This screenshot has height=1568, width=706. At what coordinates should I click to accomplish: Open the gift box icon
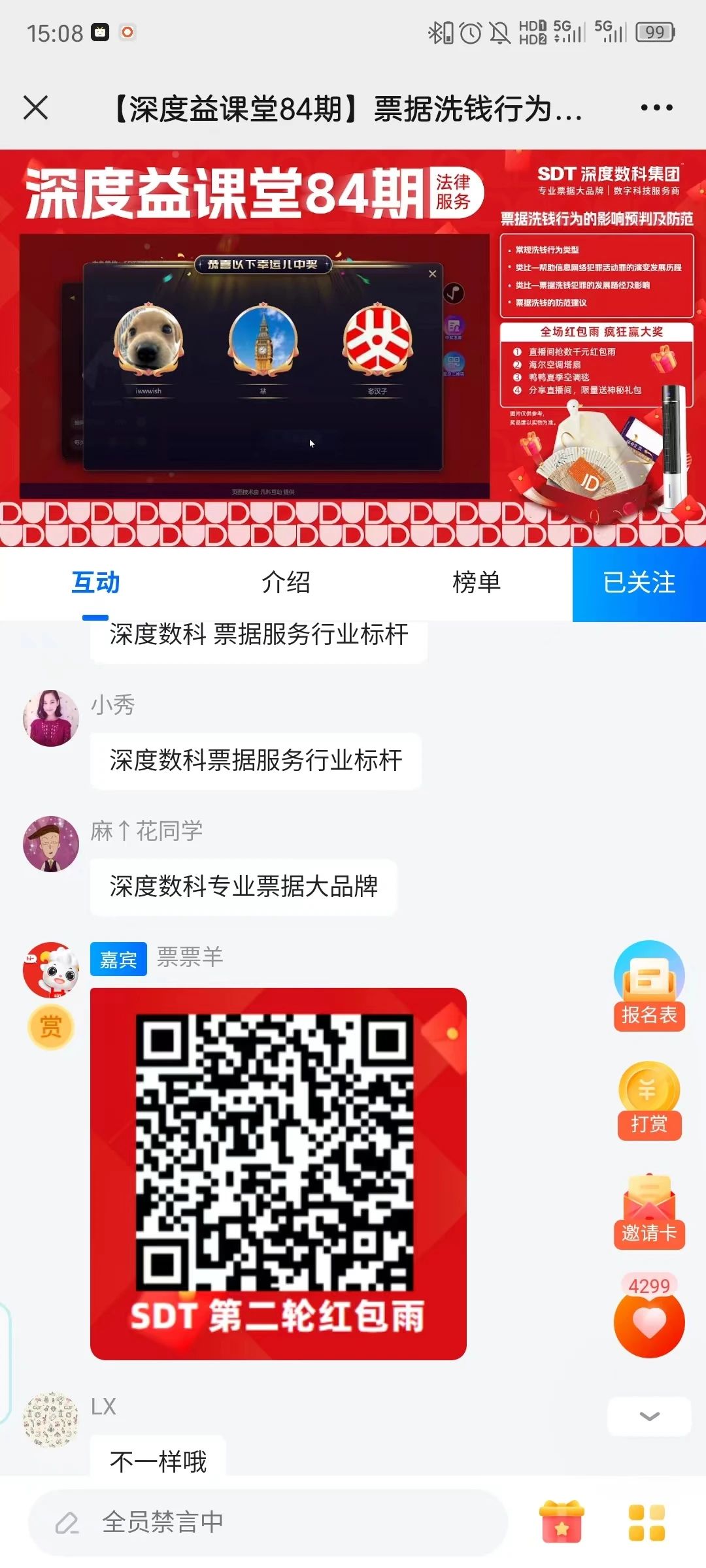tap(562, 1522)
